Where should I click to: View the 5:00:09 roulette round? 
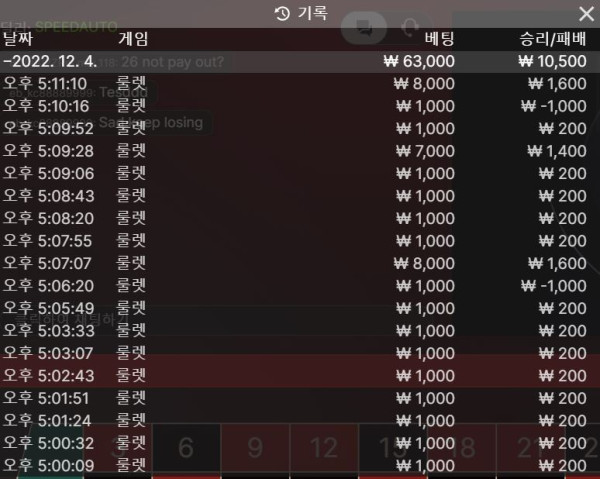point(300,465)
